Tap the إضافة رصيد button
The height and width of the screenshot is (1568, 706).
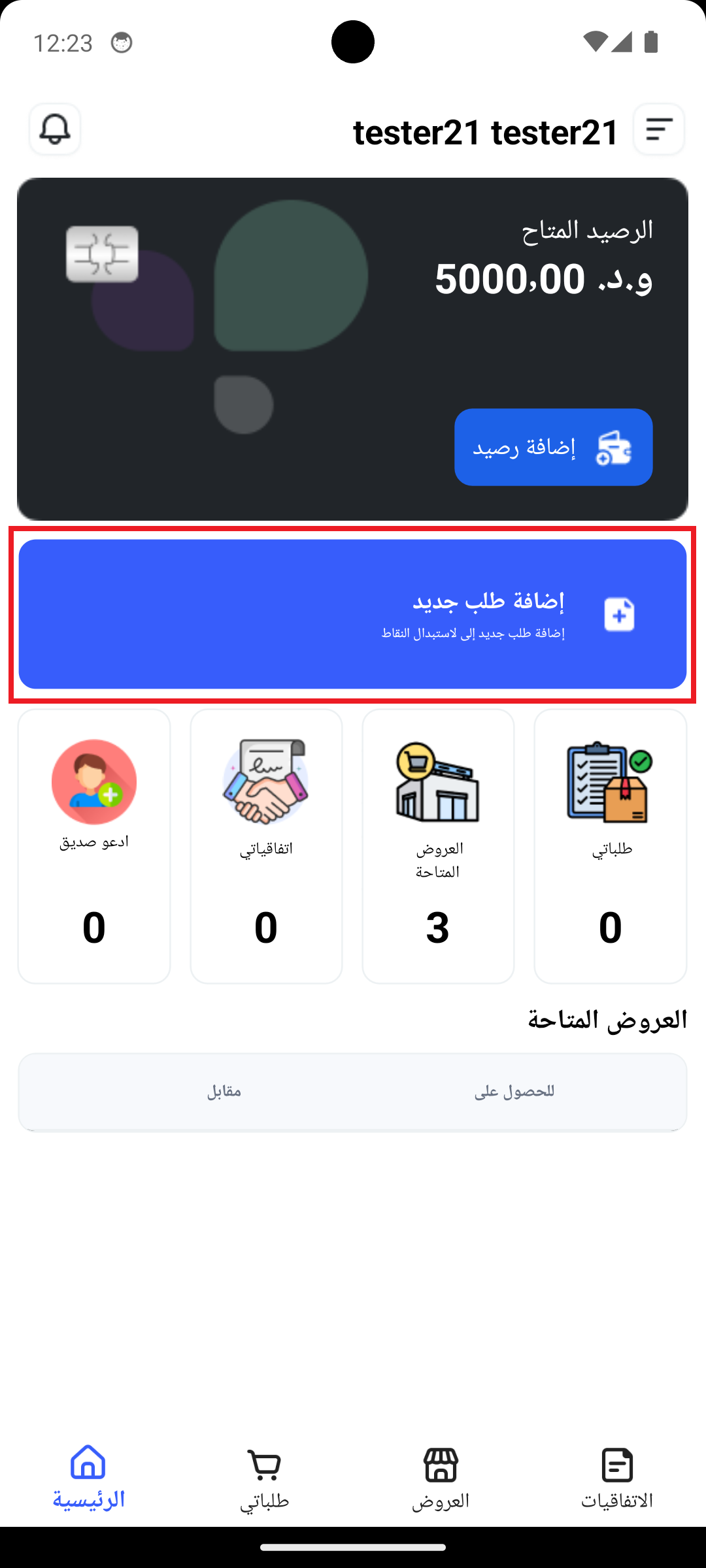(553, 448)
